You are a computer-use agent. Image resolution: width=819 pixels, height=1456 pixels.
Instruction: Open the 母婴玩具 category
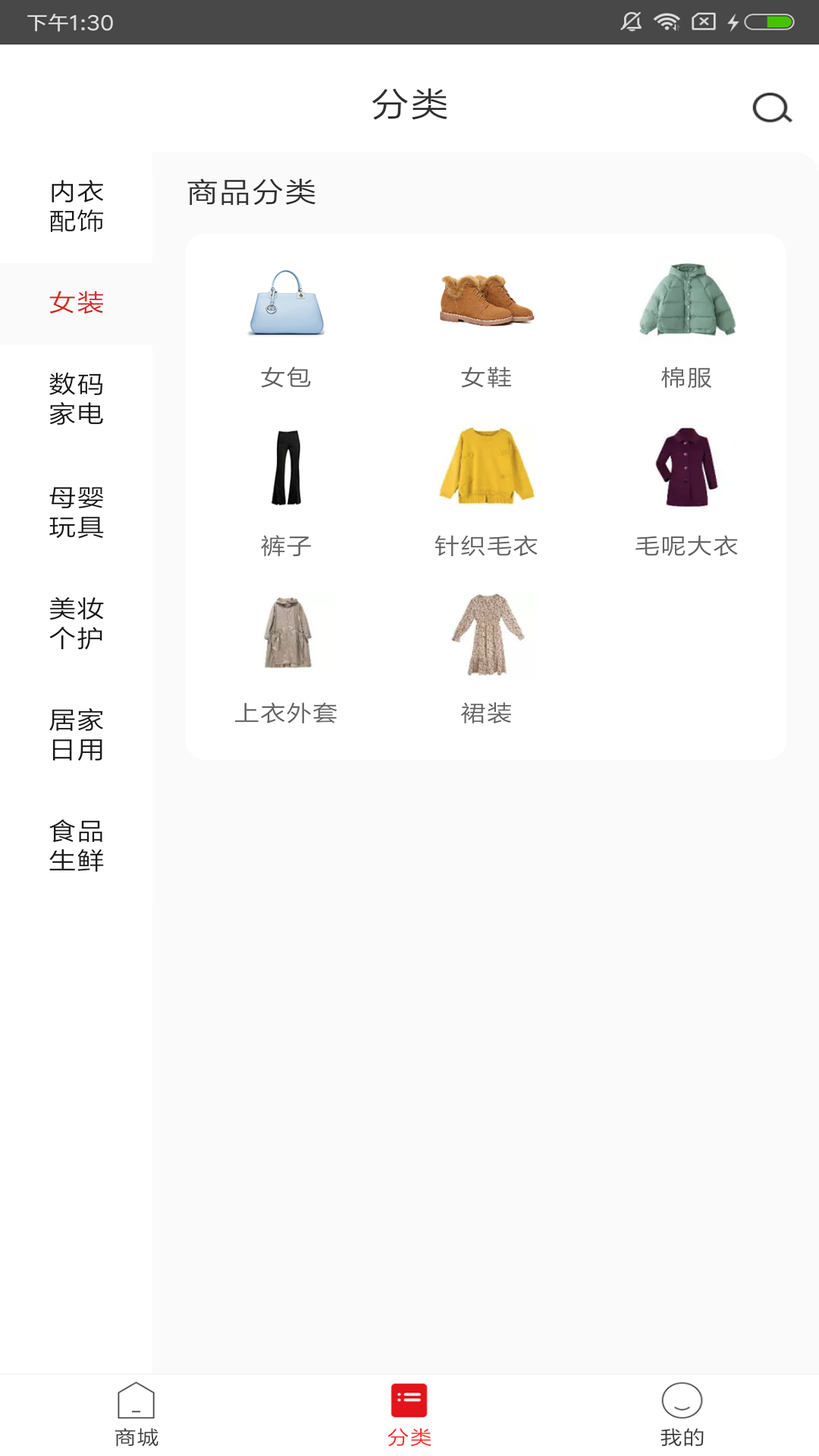[76, 512]
